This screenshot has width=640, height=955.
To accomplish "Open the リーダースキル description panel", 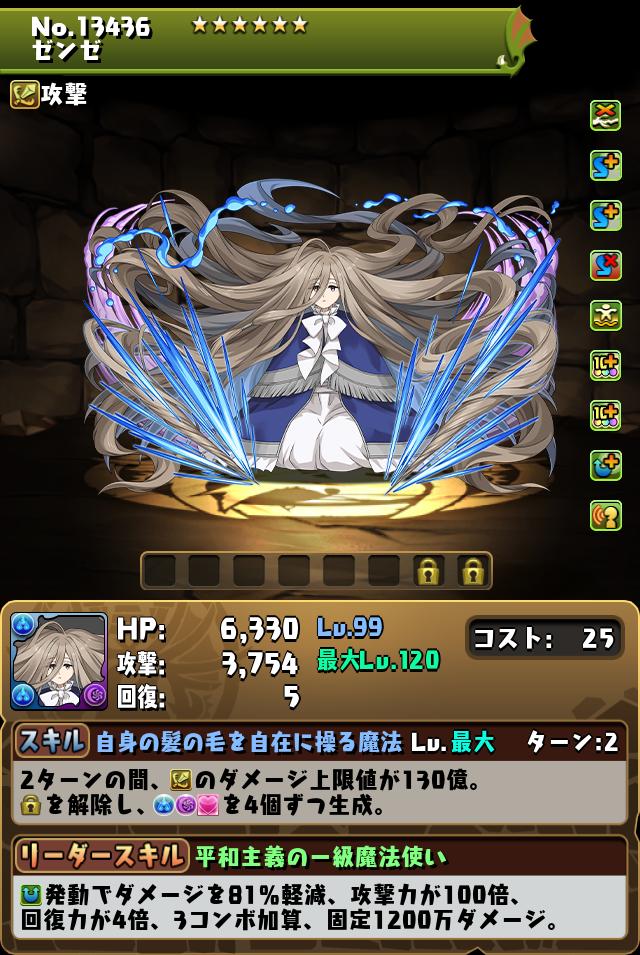I will (x=320, y=856).
